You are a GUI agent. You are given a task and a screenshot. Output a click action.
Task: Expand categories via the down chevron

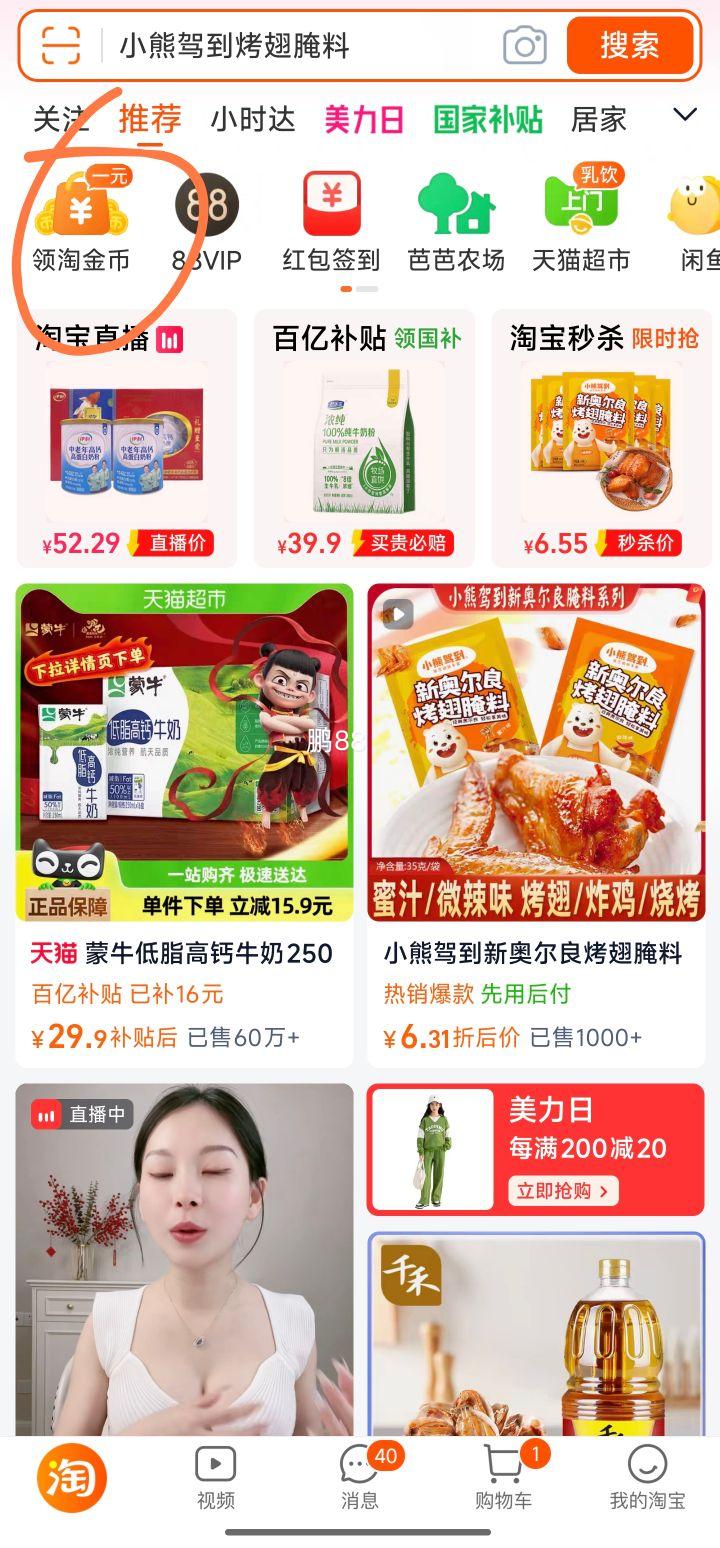click(x=685, y=116)
